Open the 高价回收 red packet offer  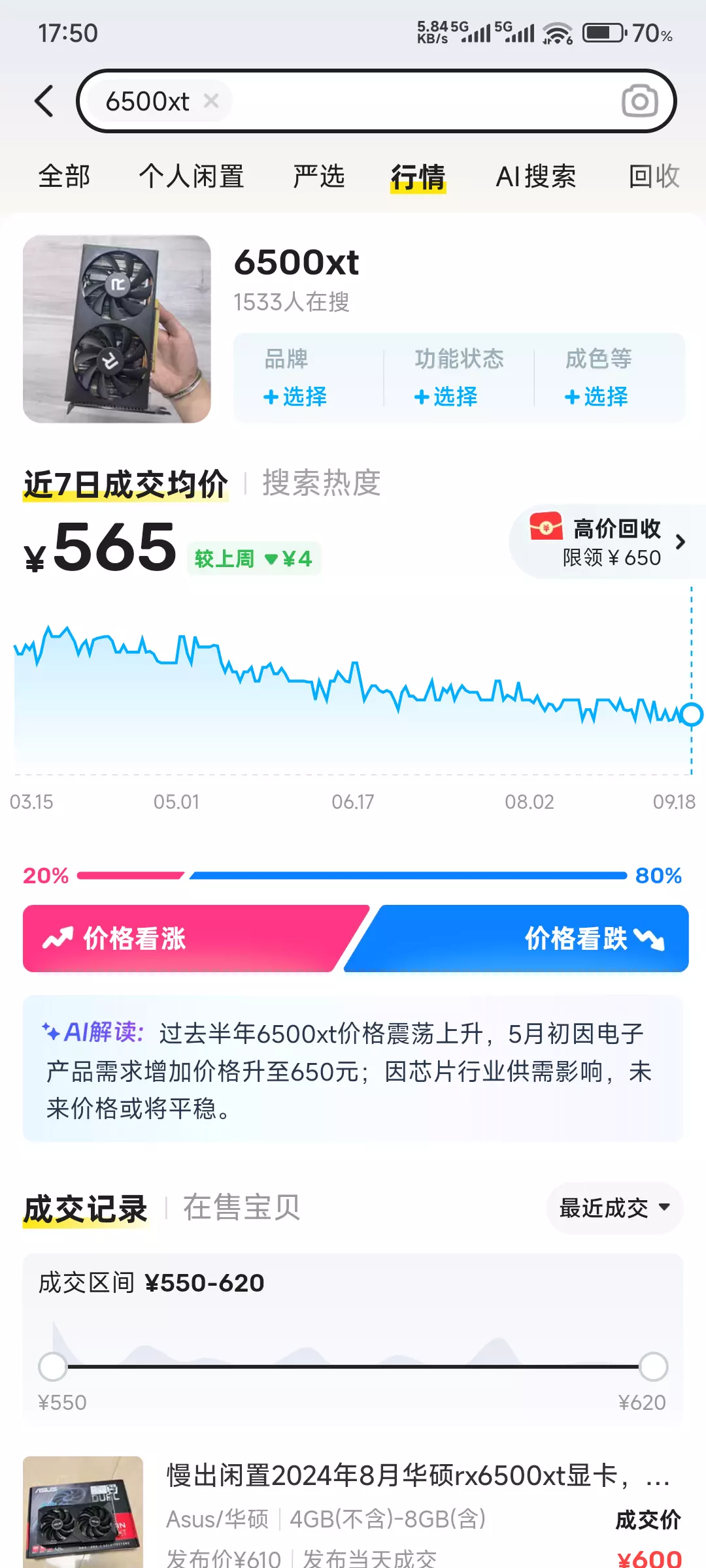[598, 542]
